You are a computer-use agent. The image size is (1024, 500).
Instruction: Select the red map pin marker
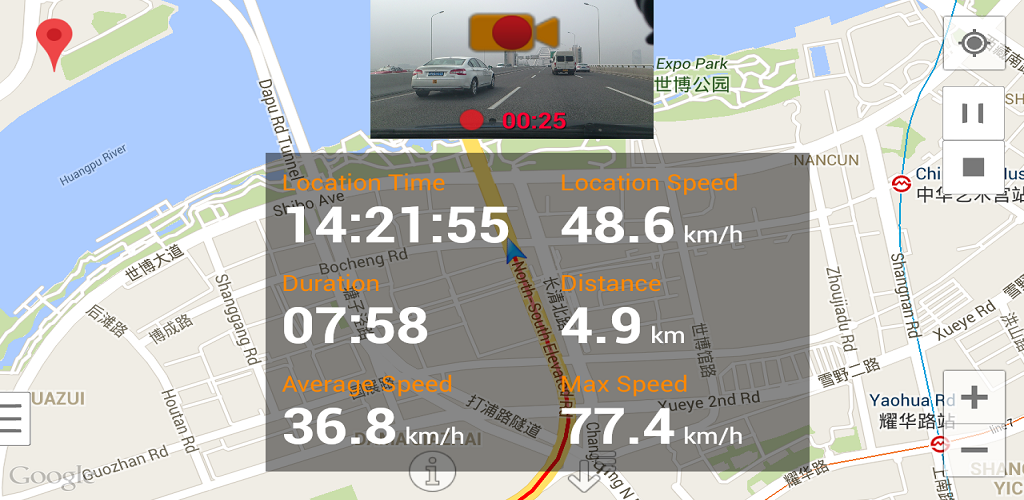click(x=54, y=43)
